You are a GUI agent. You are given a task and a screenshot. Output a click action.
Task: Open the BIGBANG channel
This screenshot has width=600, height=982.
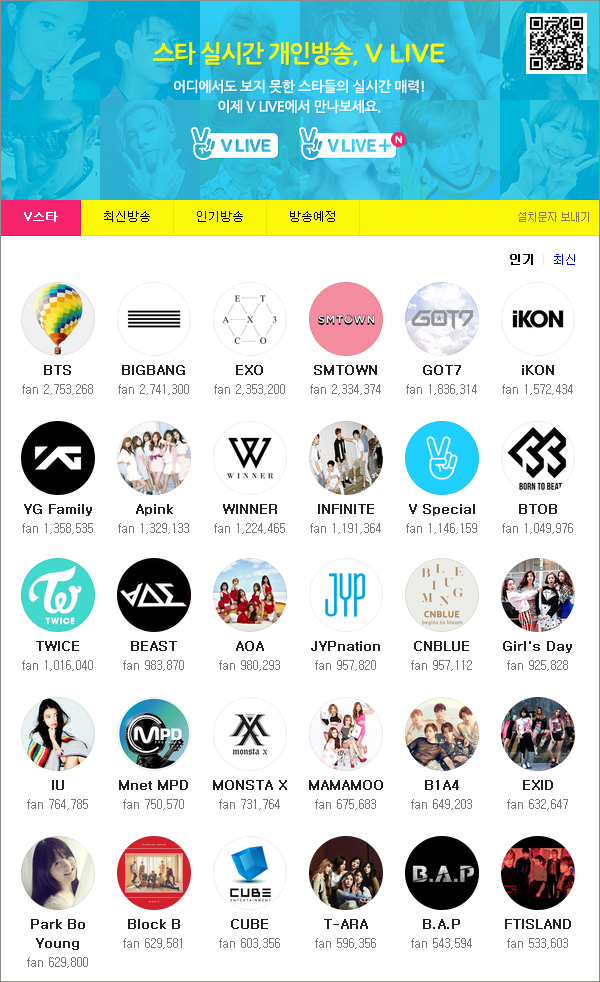tap(154, 319)
